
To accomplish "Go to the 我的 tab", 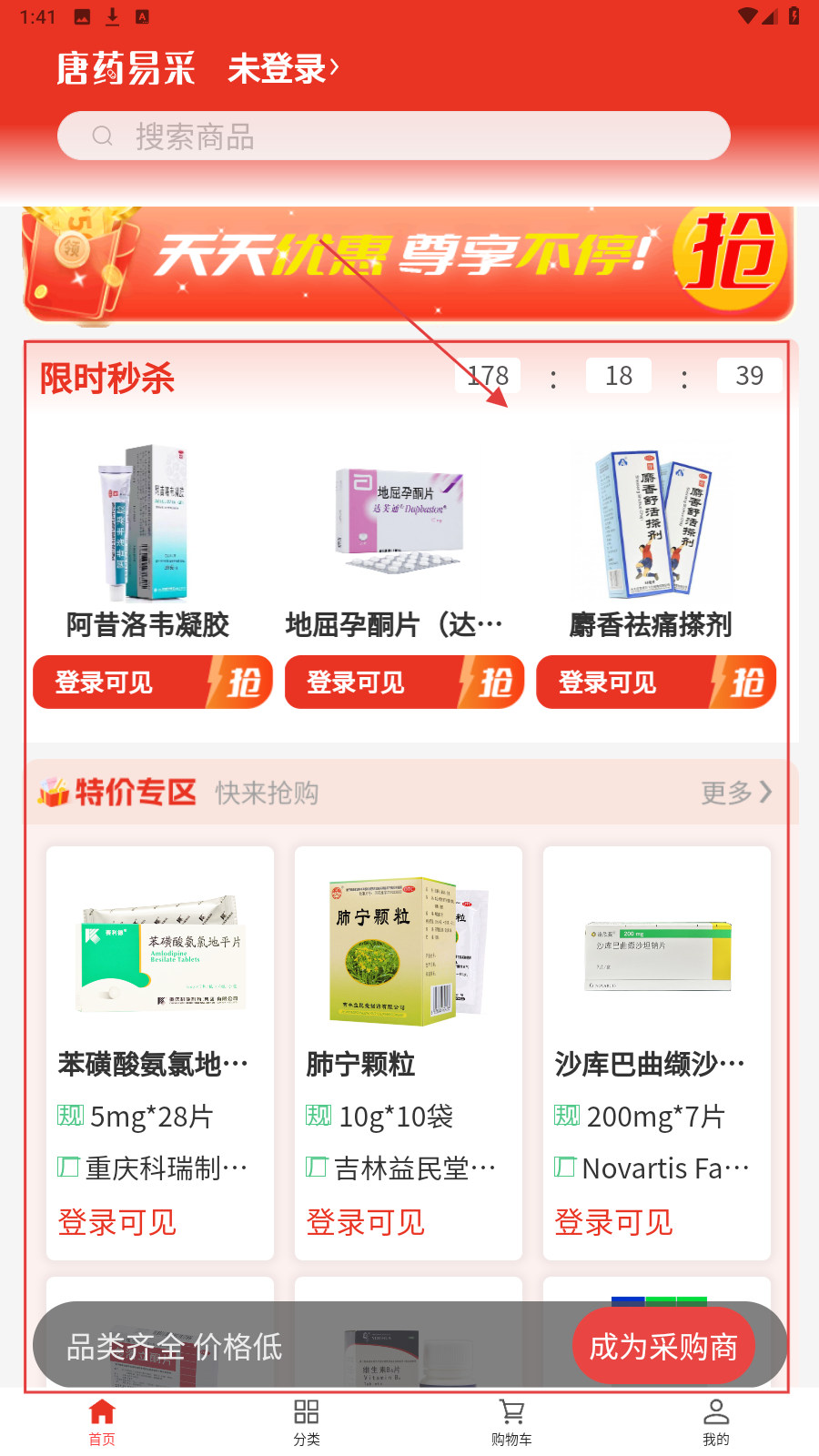I will (x=716, y=1421).
